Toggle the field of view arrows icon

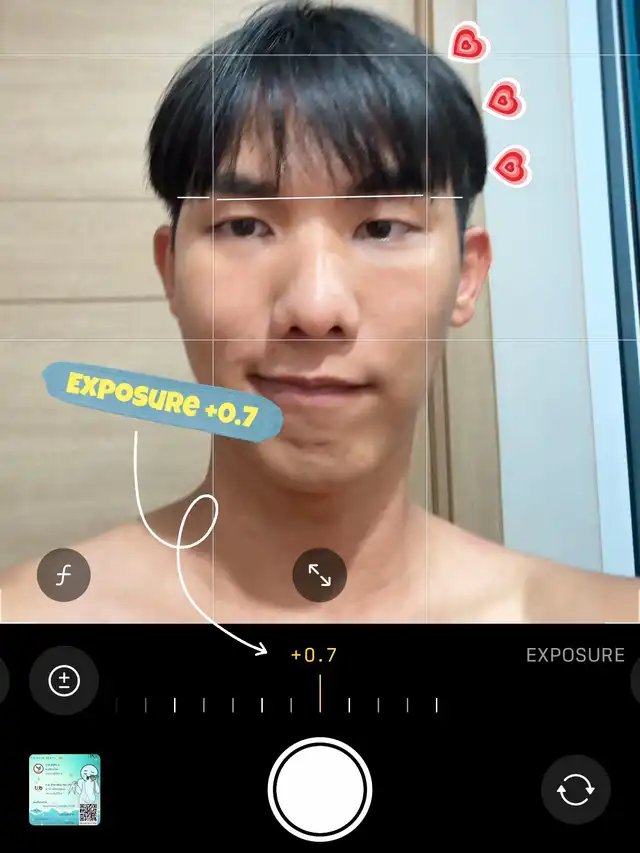(x=319, y=575)
